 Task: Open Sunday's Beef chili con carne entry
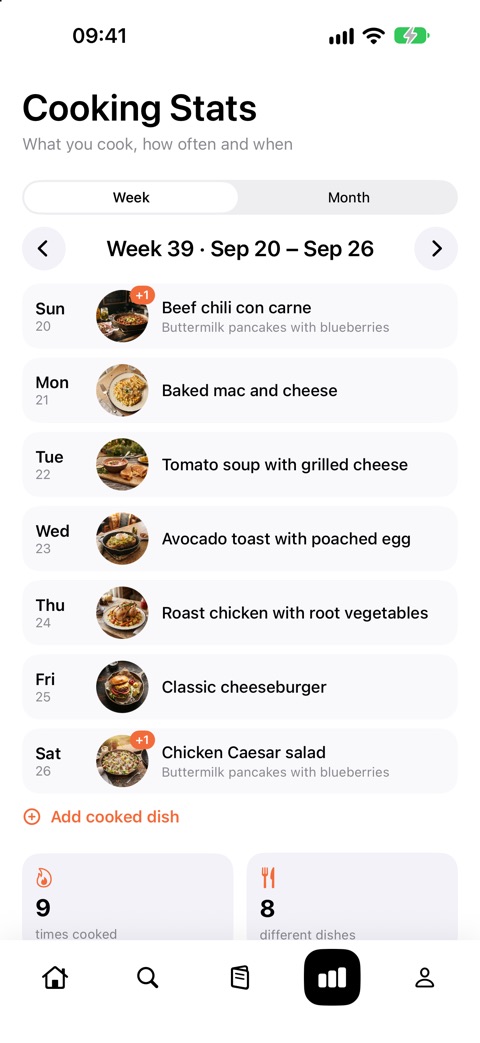pyautogui.click(x=240, y=316)
